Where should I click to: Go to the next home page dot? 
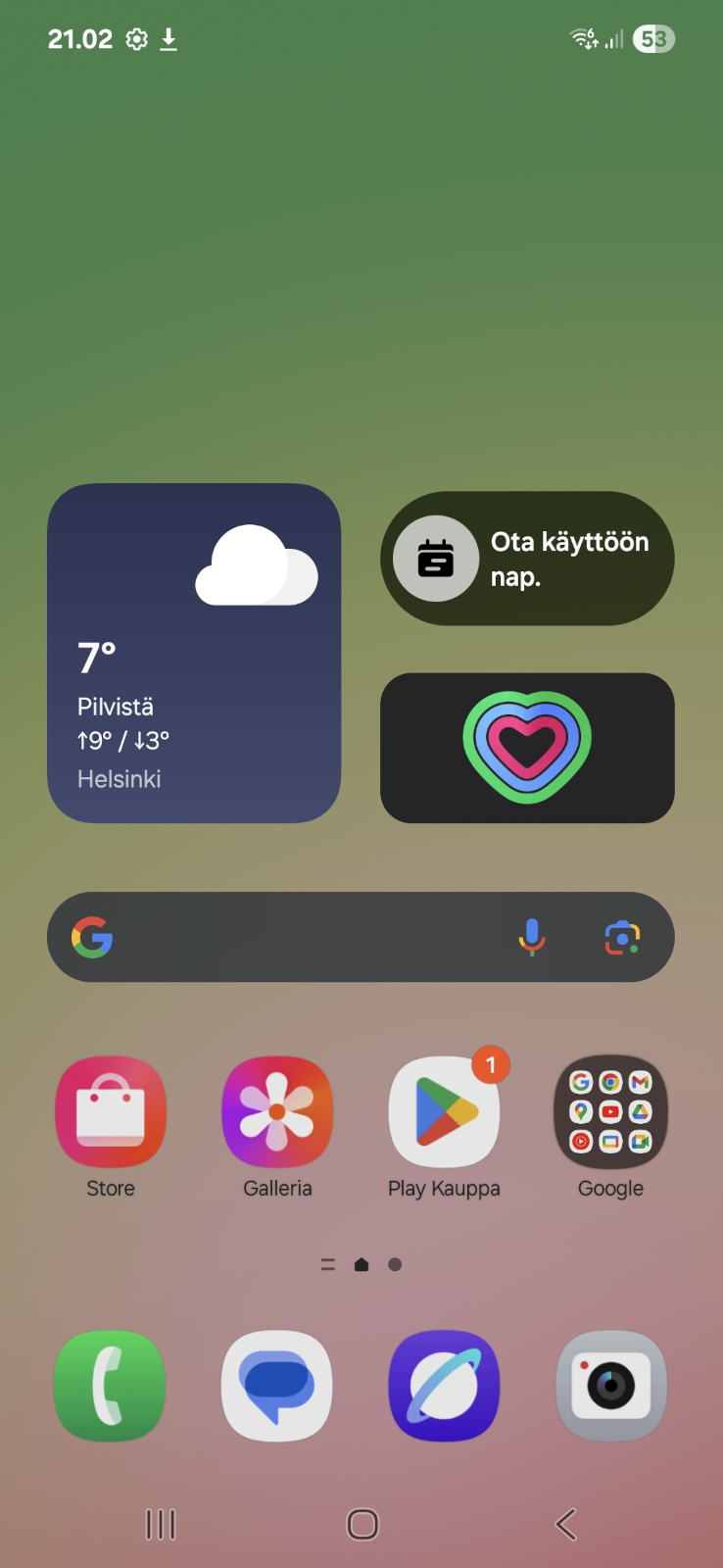395,1264
